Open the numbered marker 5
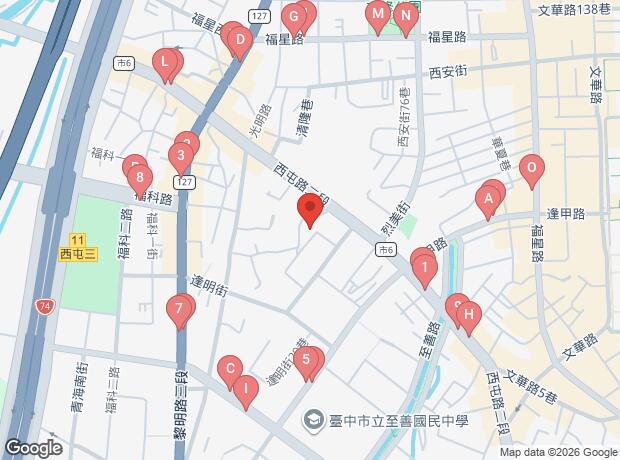Screen dimensions: 620x460 [x=308, y=358]
